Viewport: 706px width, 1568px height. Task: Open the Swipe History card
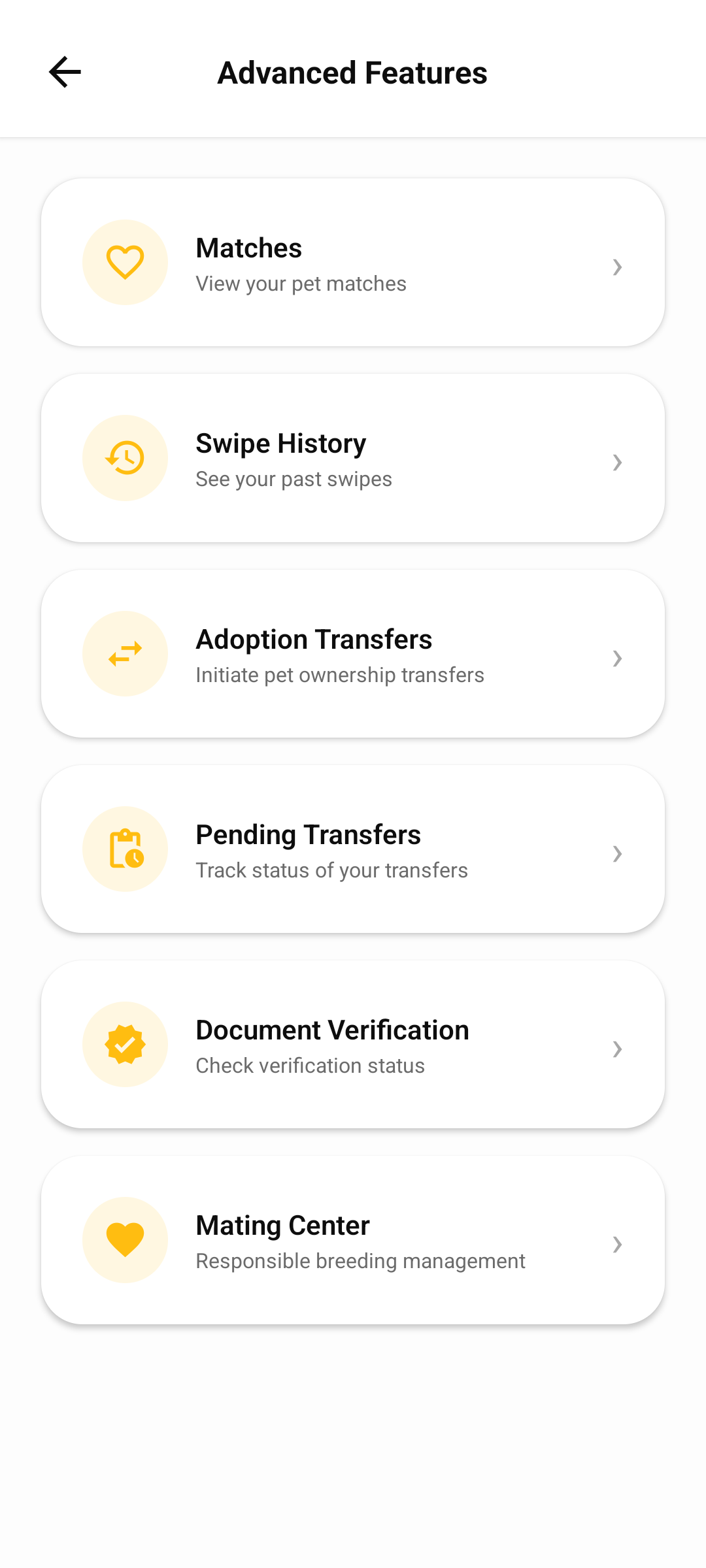(x=353, y=457)
